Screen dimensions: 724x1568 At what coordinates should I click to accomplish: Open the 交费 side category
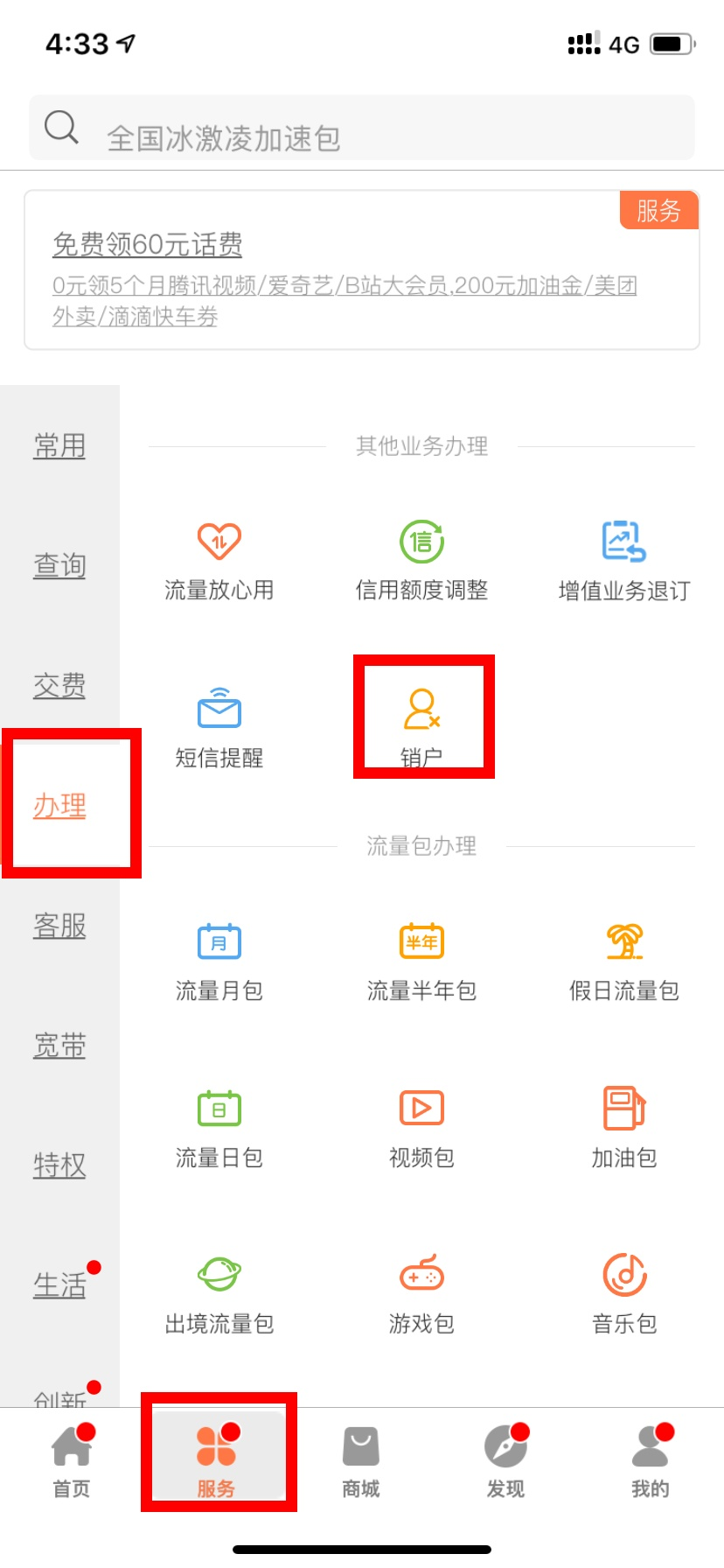[59, 685]
